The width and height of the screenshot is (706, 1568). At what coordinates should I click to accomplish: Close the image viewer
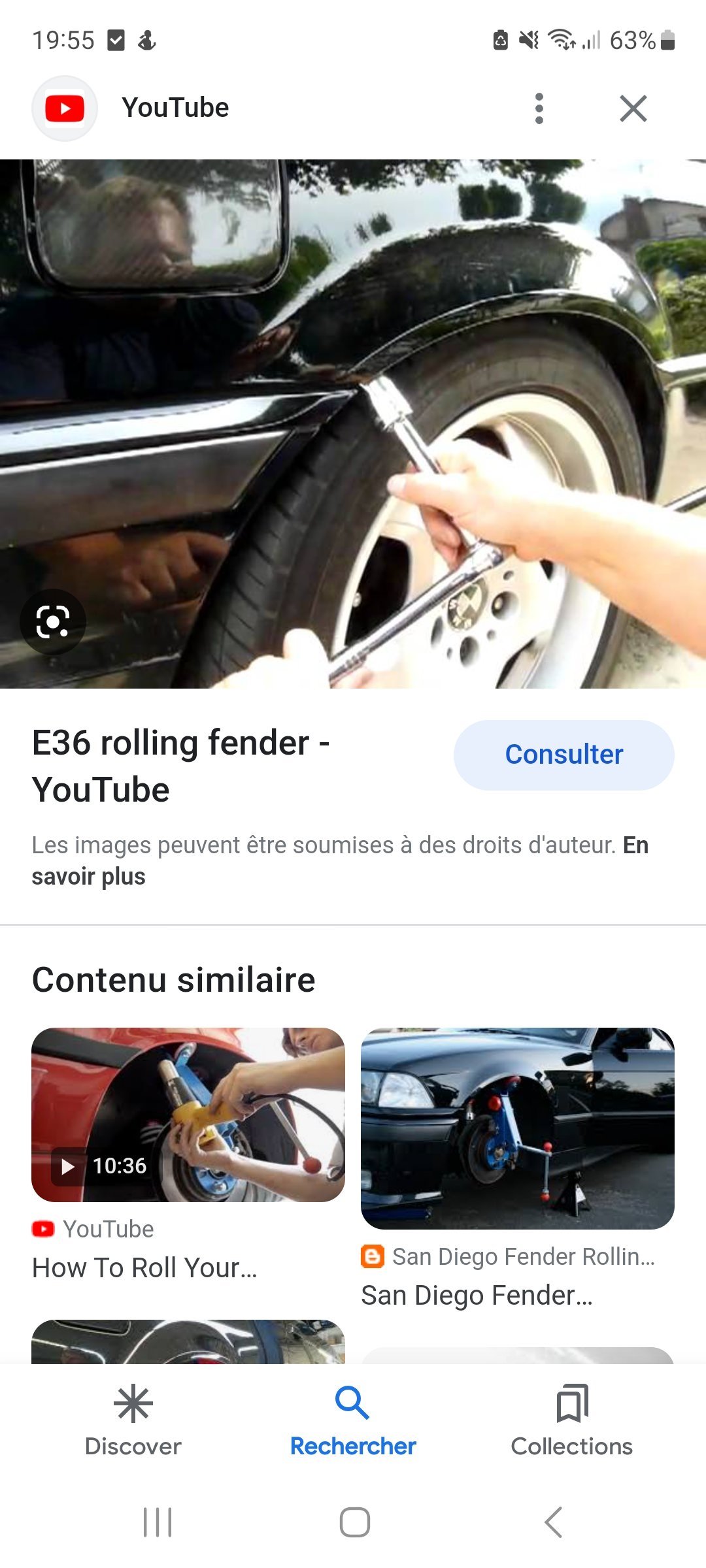tap(633, 108)
